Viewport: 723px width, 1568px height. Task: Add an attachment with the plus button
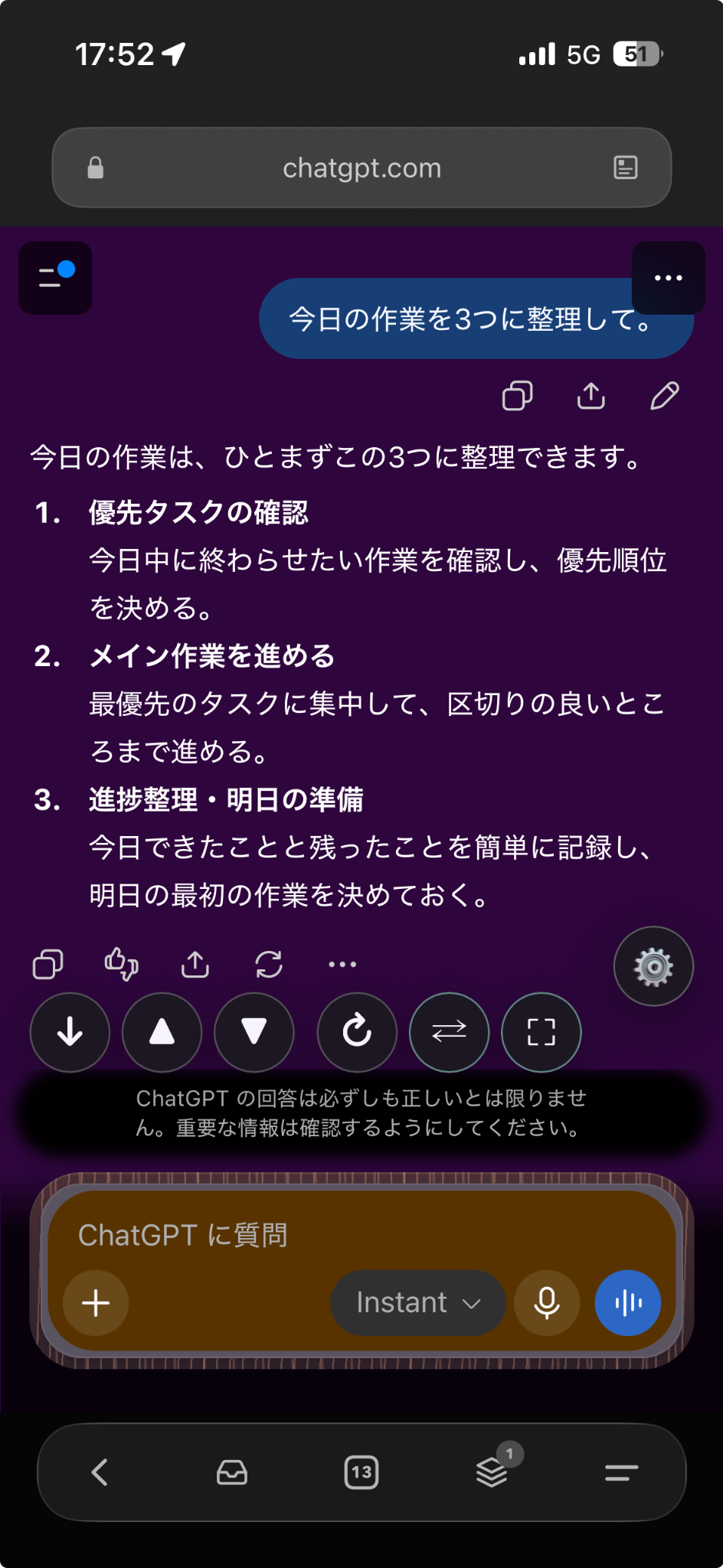(96, 1302)
